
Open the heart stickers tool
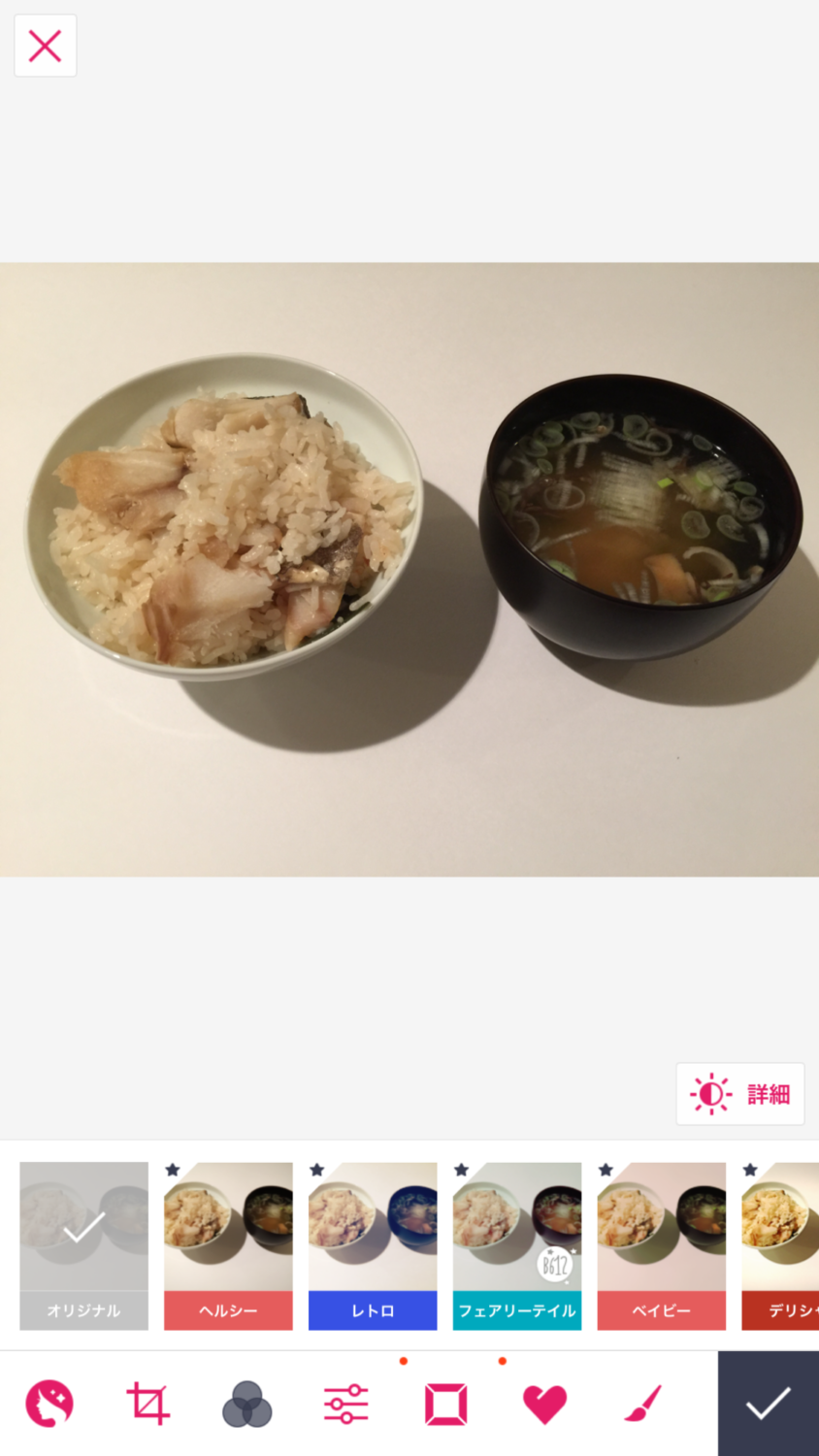(x=544, y=1404)
